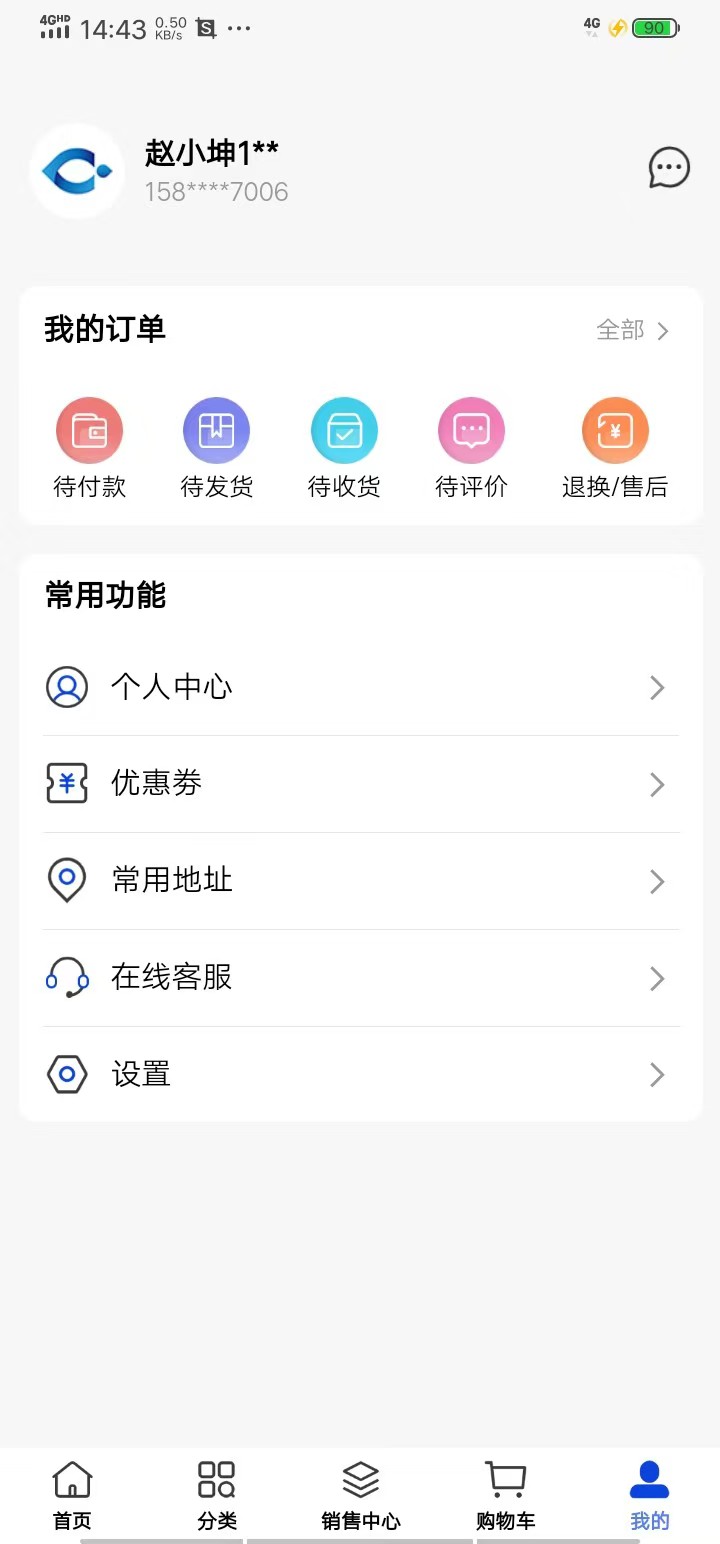The width and height of the screenshot is (720, 1544).
Task: Tap the profile avatar picture
Action: 77,171
